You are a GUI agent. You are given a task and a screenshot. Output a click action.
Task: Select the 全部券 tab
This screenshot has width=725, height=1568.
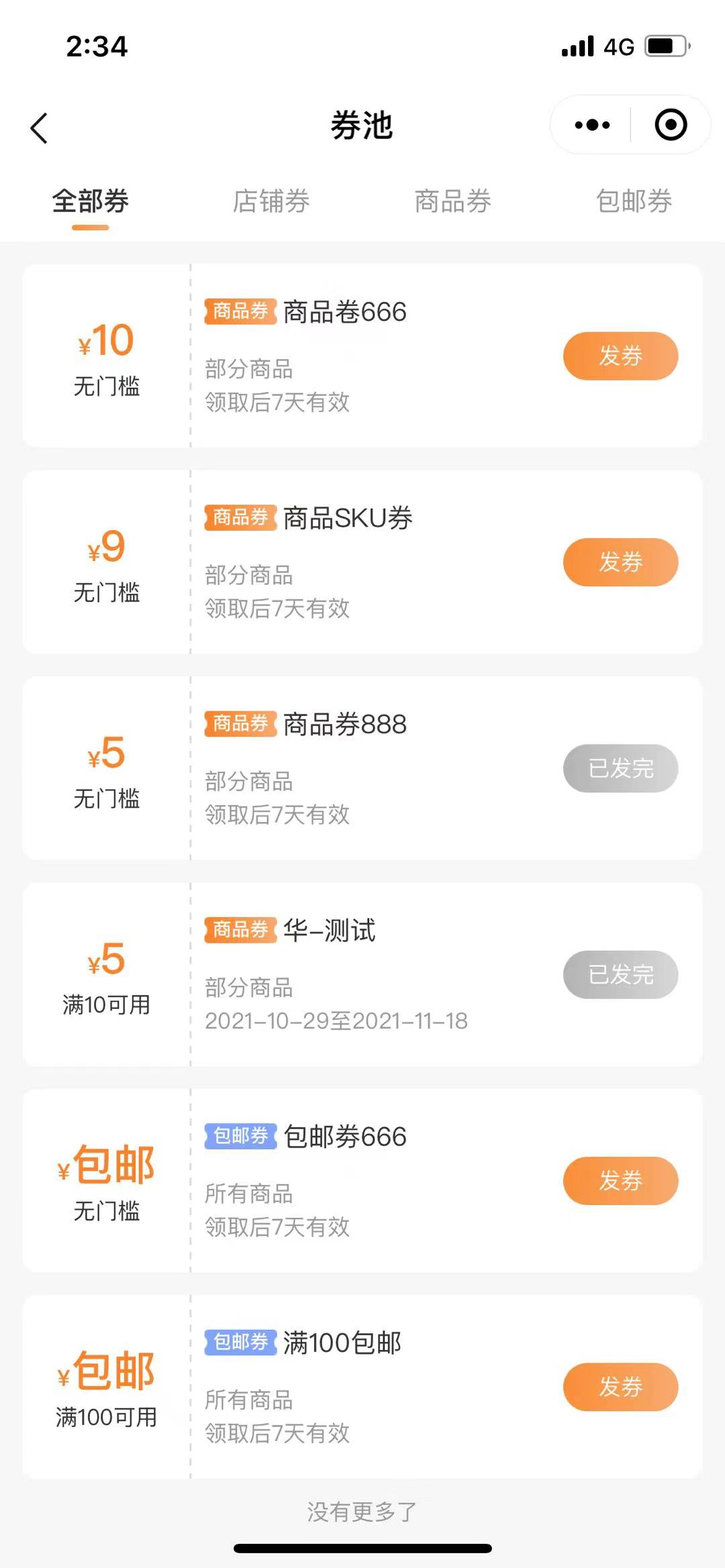[x=91, y=201]
